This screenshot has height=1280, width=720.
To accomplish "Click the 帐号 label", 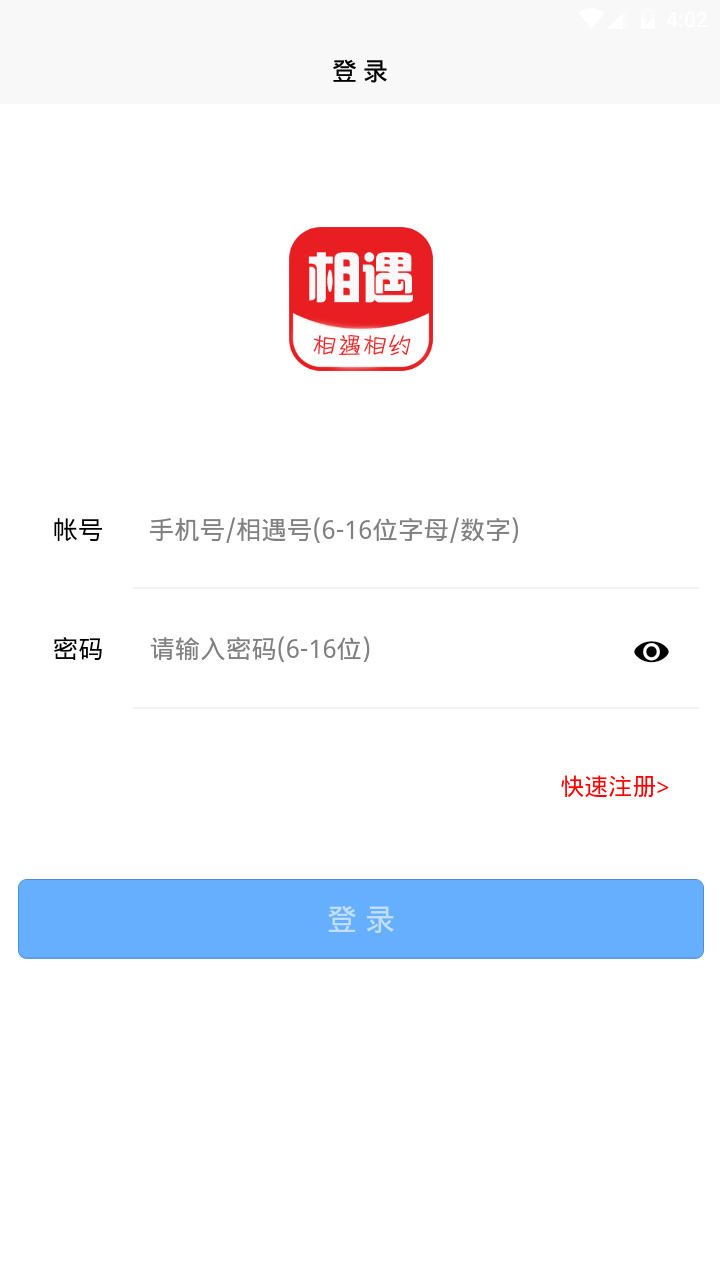I will [x=78, y=532].
